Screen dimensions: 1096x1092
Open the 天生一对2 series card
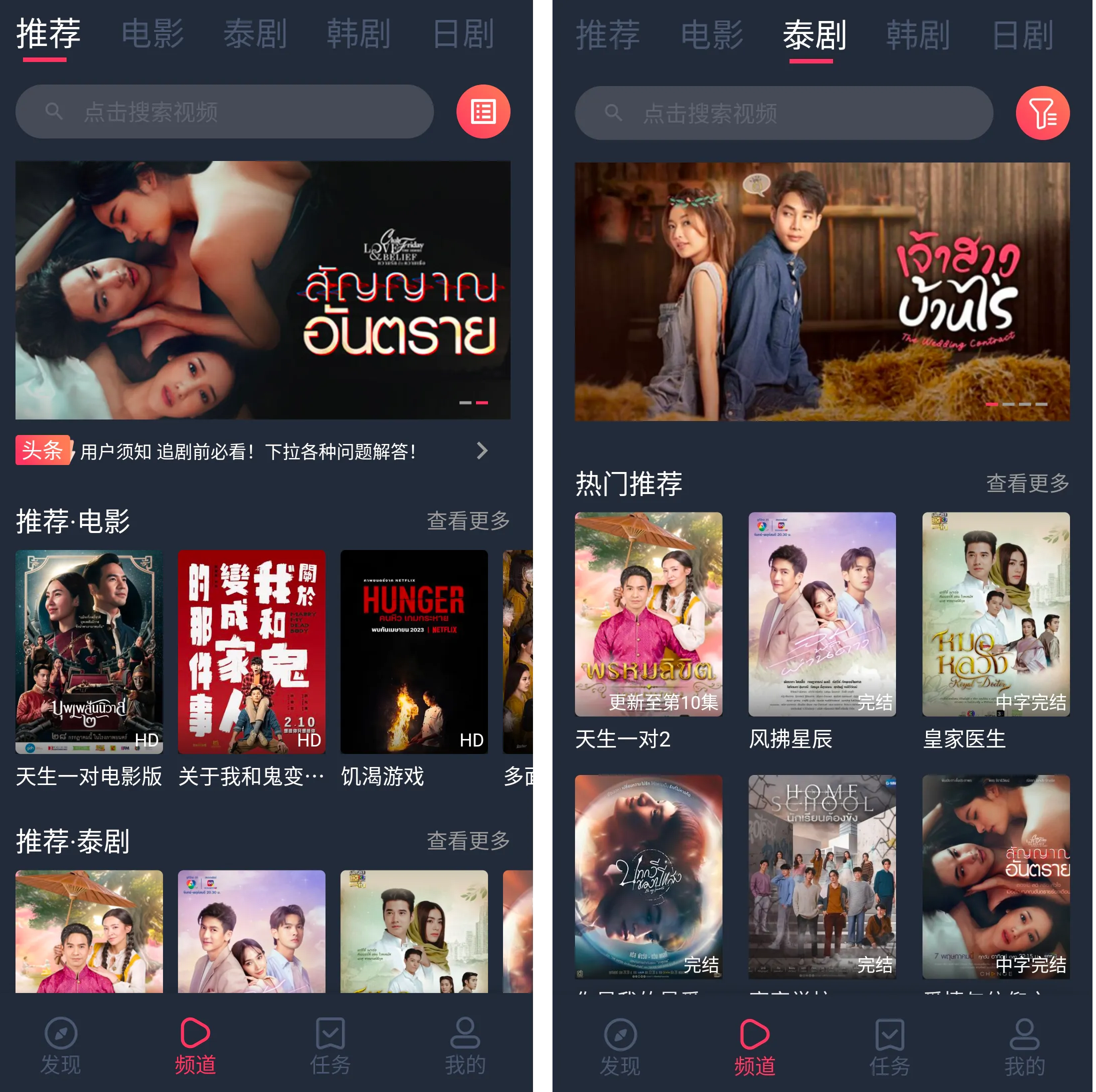[648, 614]
